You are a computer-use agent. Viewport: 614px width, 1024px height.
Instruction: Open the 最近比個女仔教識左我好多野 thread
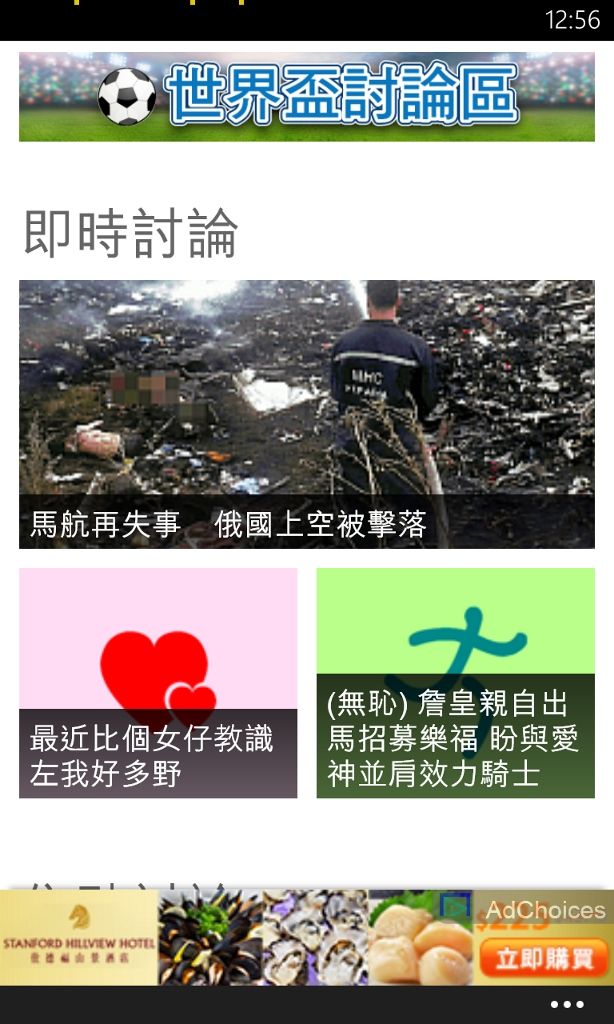[158, 683]
